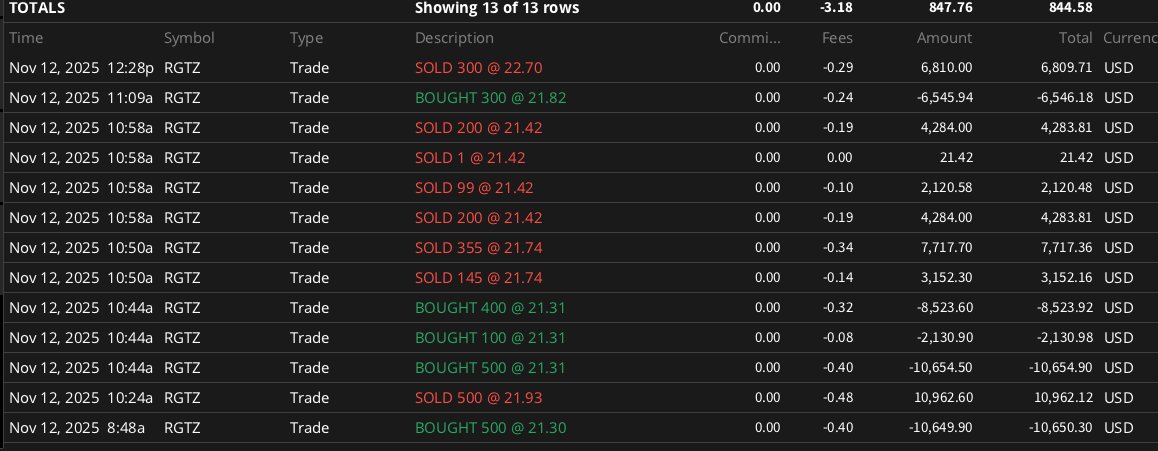The image size is (1158, 451).
Task: Tap the Type column header
Action: 306,38
